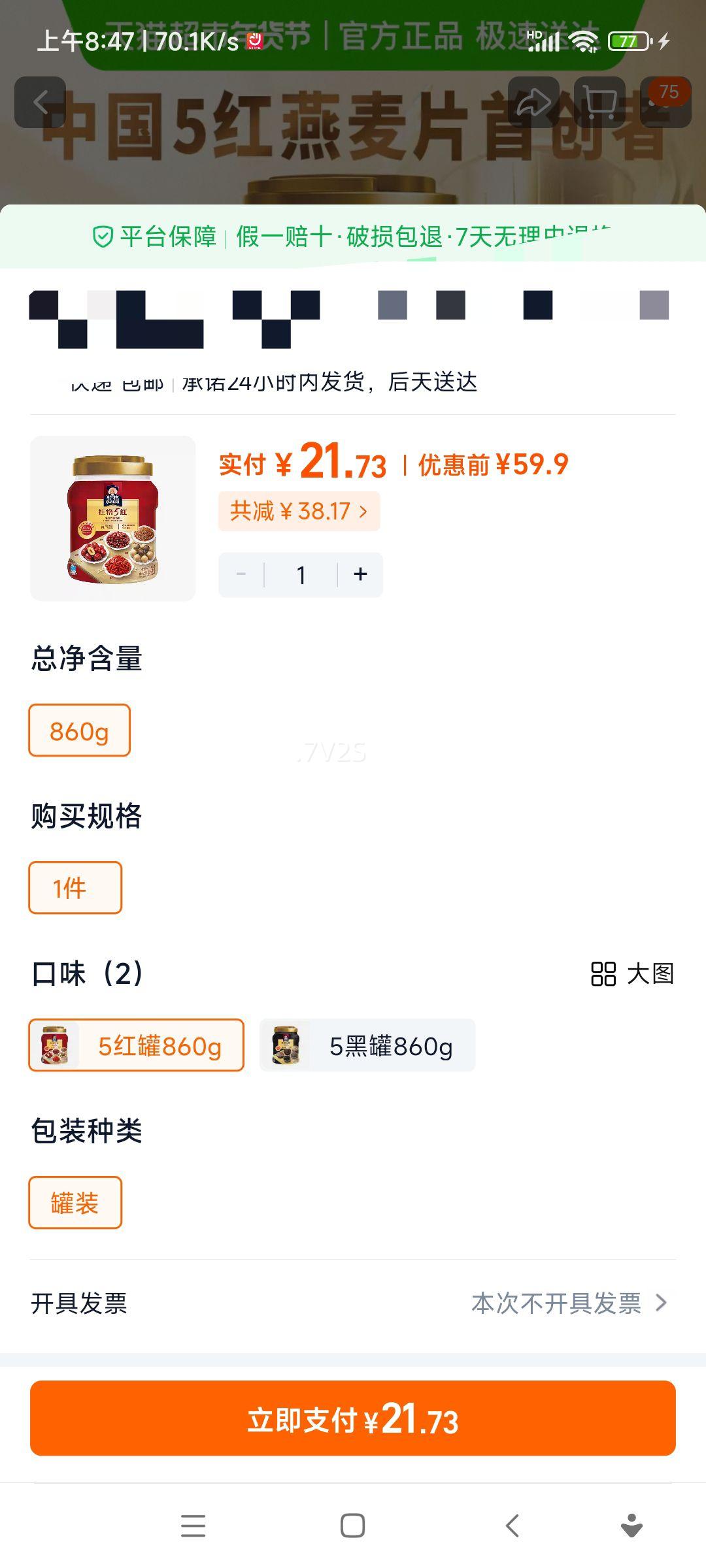Tap the product jar thumbnail image
Viewport: 706px width, 1568px height.
click(112, 519)
